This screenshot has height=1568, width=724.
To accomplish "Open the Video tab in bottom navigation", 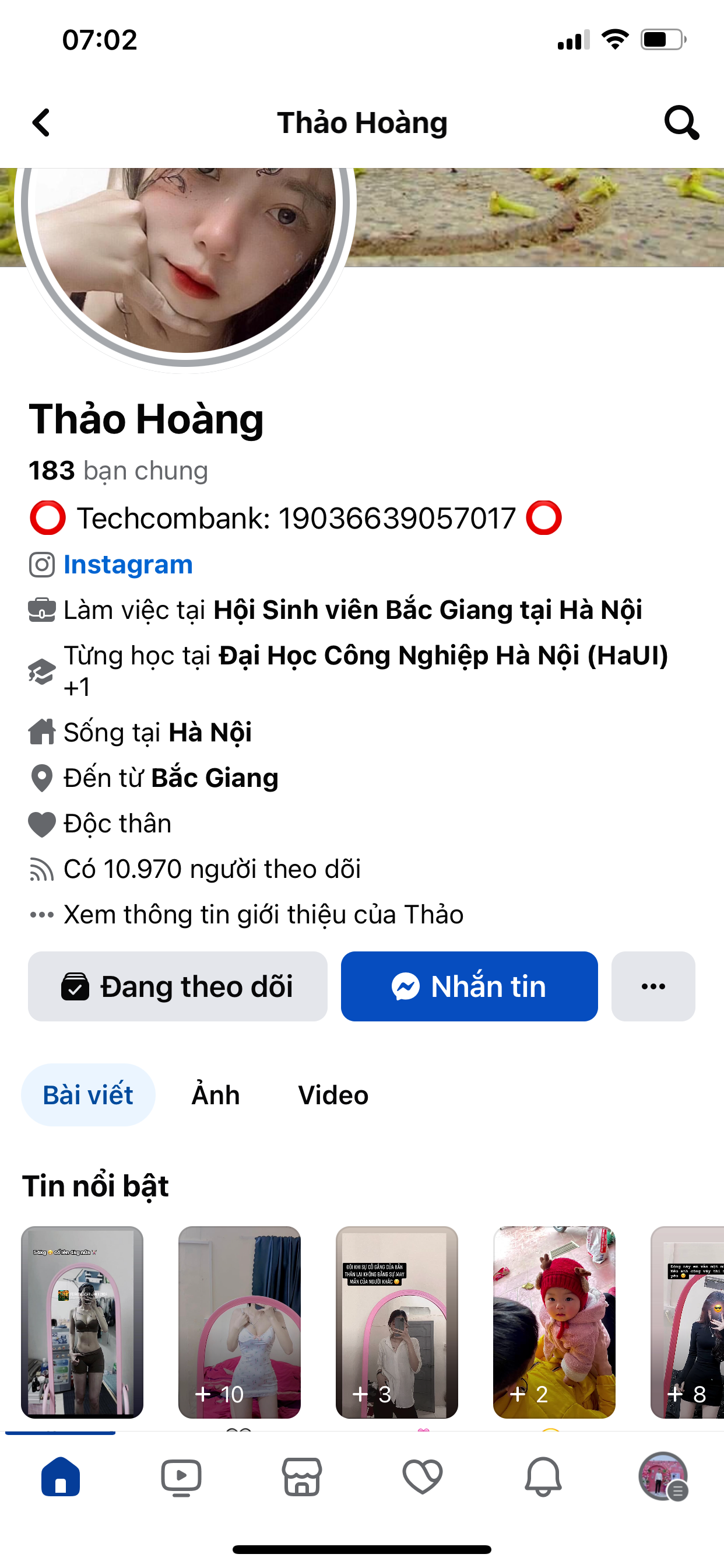I will tap(181, 1478).
